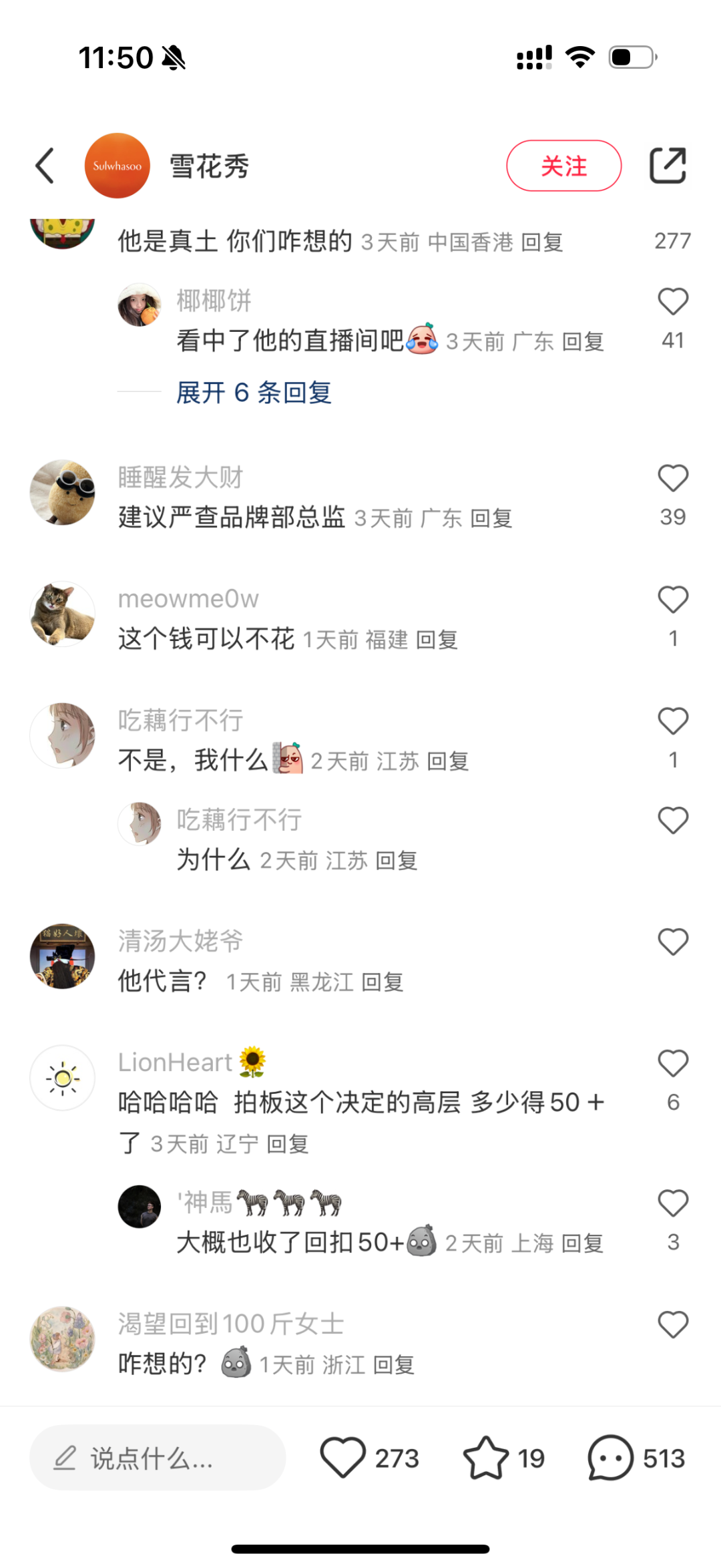Favorite the post with the star icon

click(486, 1458)
